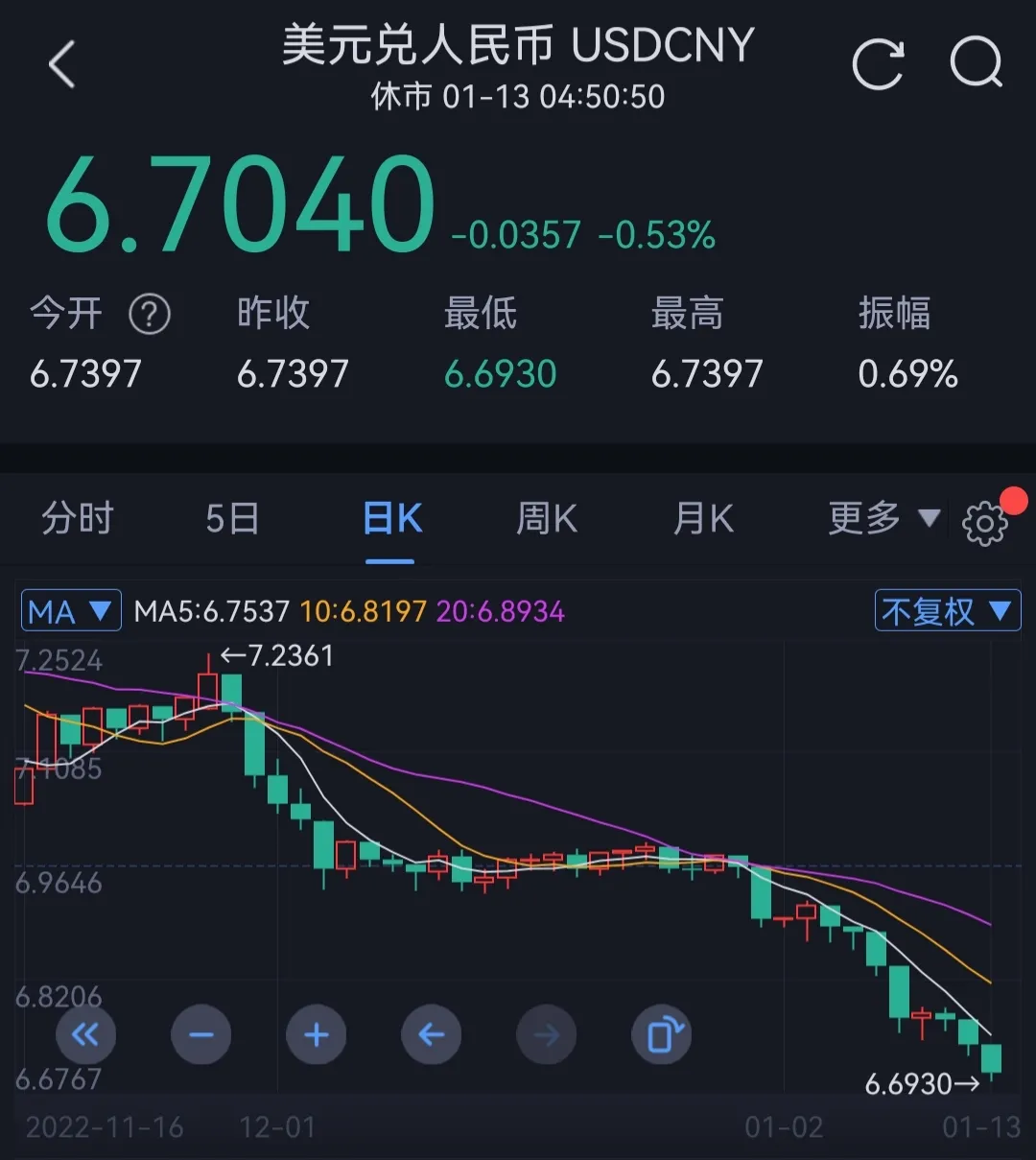Viewport: 1036px width, 1160px height.
Task: Switch to the 月K chart tab
Action: coord(703,519)
